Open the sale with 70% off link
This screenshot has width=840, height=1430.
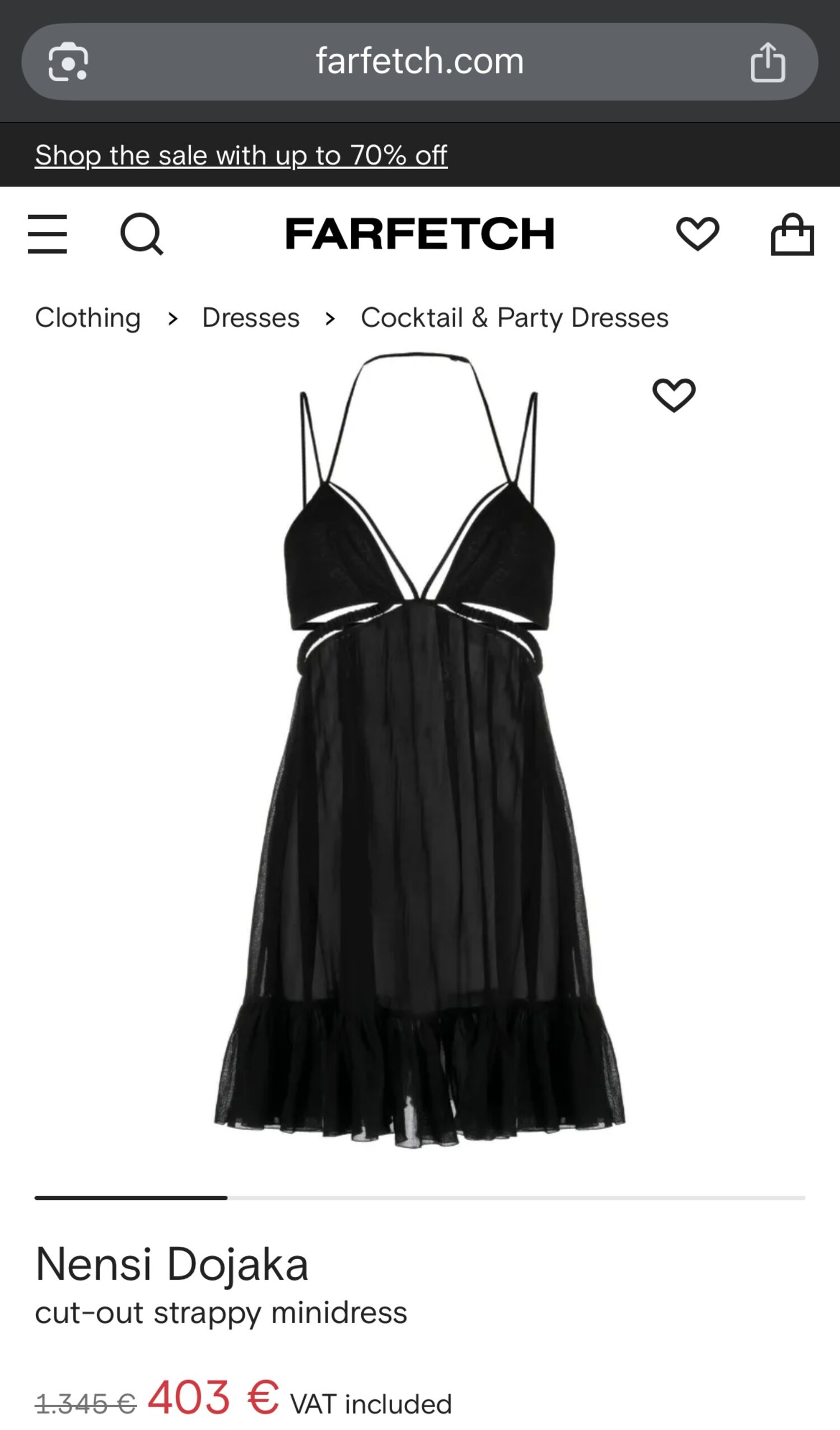(x=241, y=155)
